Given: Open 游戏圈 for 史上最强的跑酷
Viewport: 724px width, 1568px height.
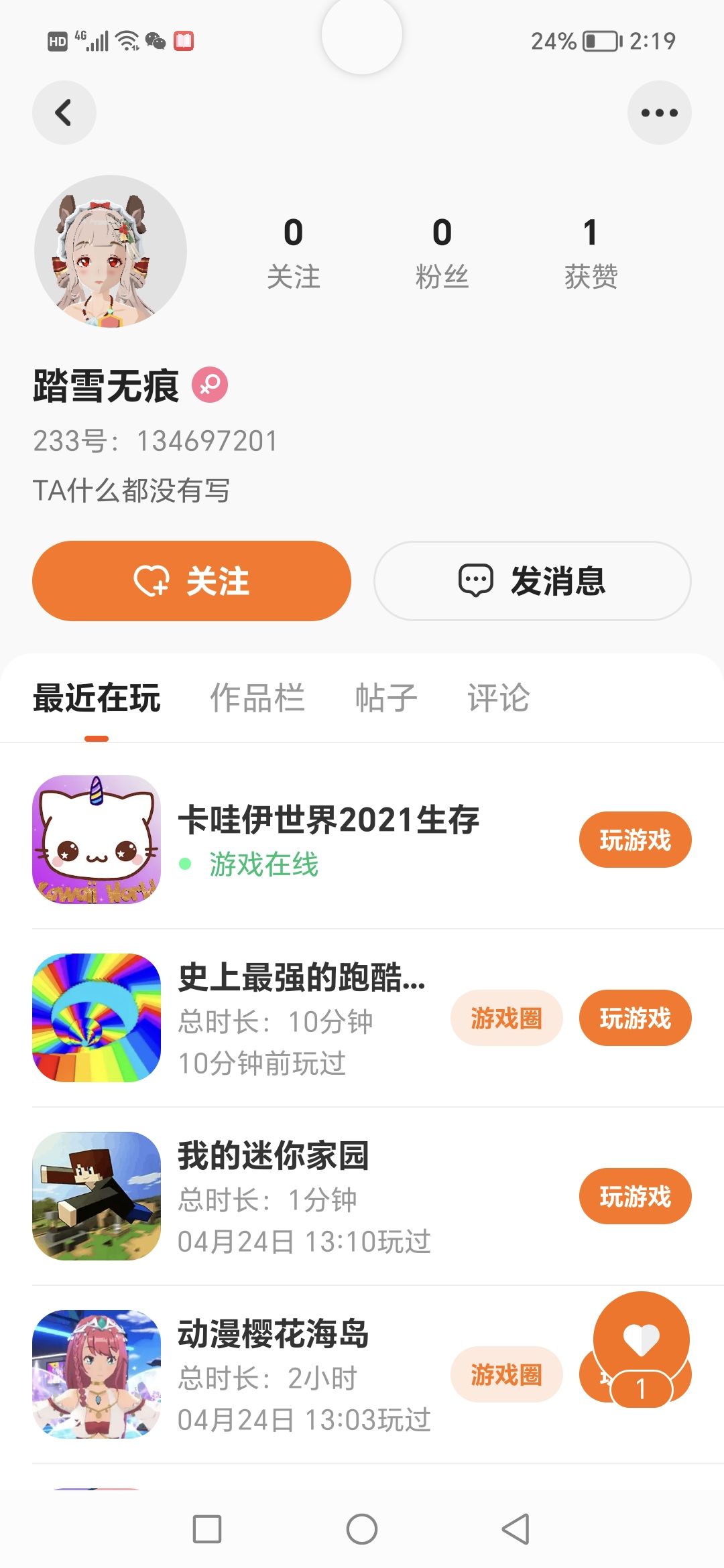Looking at the screenshot, I should 506,1018.
